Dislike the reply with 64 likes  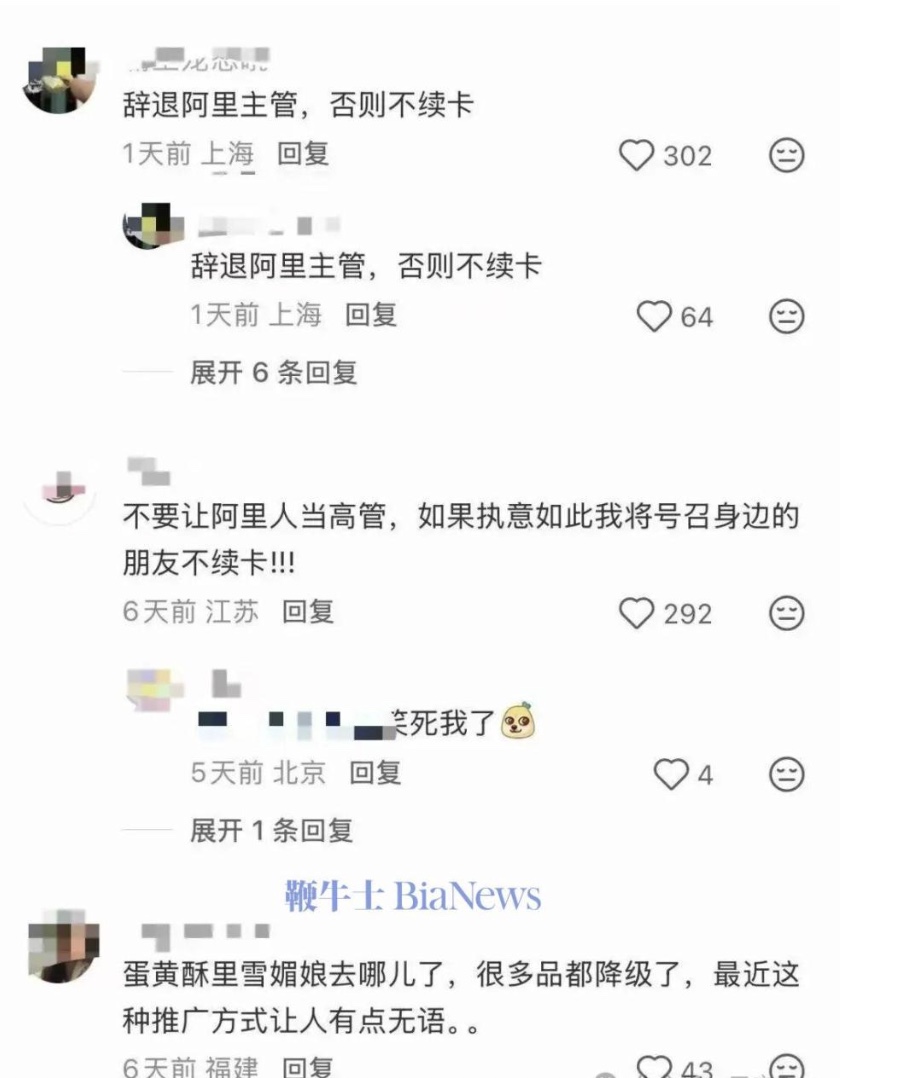pyautogui.click(x=786, y=317)
